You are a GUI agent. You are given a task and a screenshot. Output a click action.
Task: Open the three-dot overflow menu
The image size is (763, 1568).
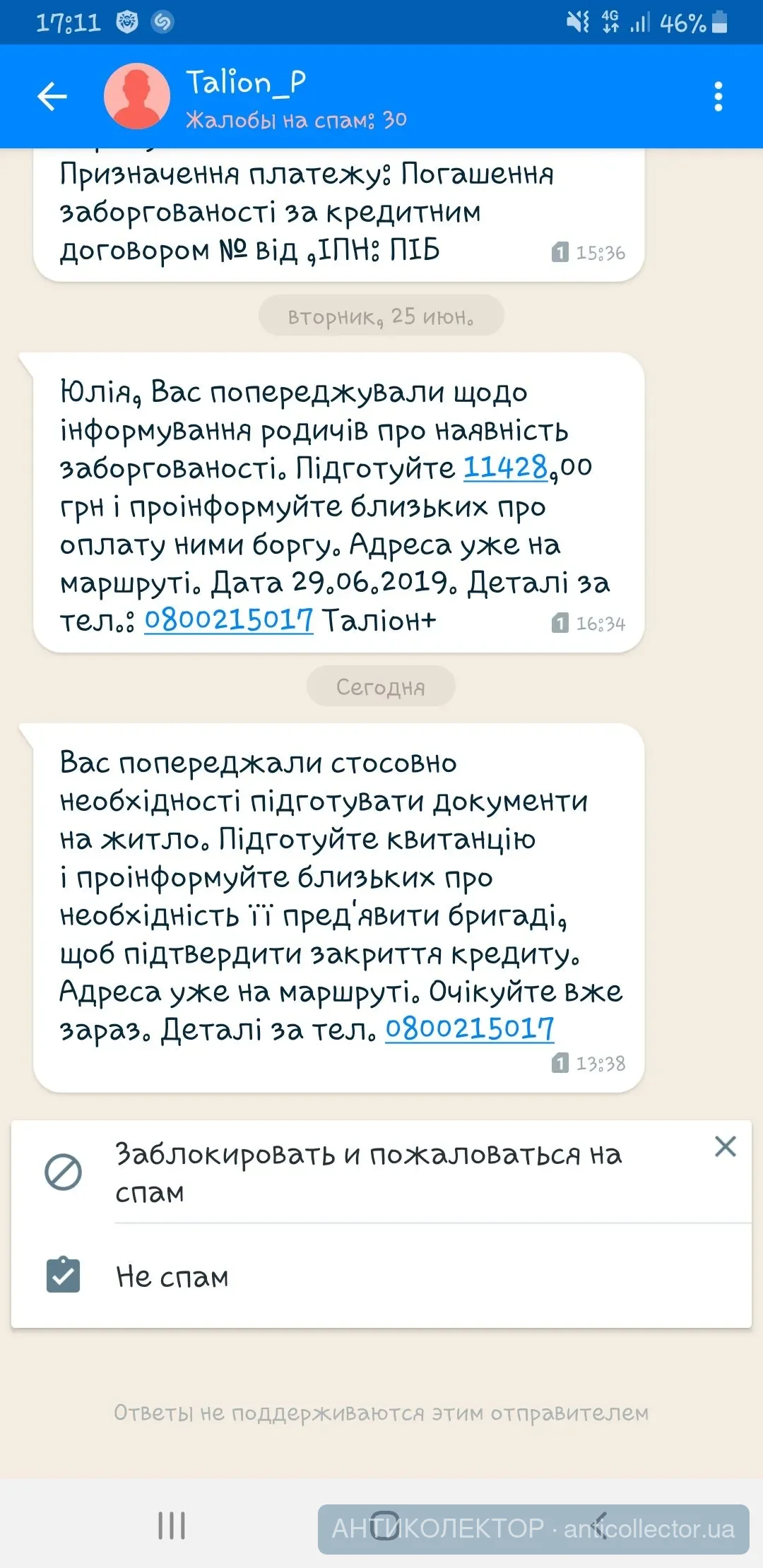pos(718,97)
